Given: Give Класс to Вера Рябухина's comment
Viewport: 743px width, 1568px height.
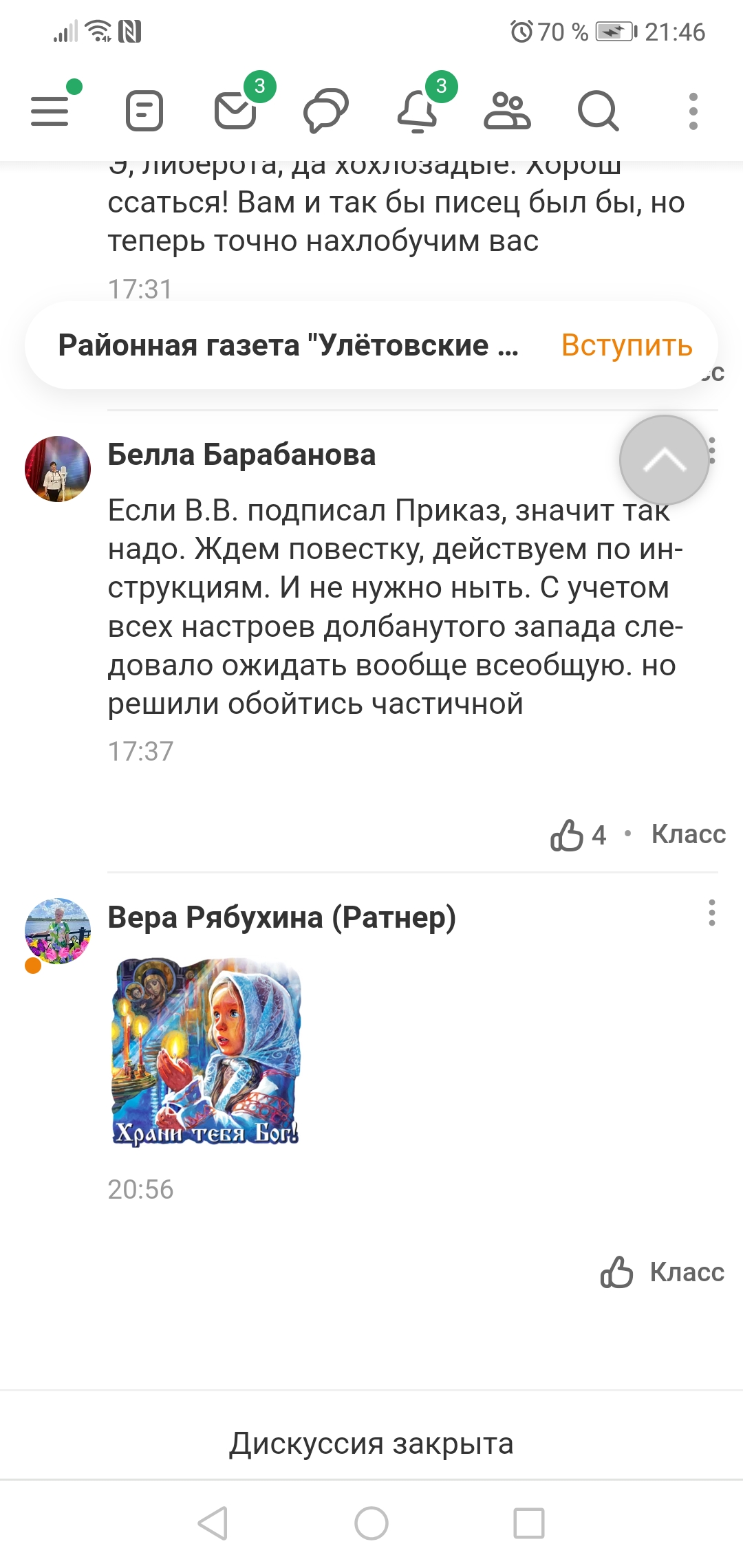Looking at the screenshot, I should 663,1272.
